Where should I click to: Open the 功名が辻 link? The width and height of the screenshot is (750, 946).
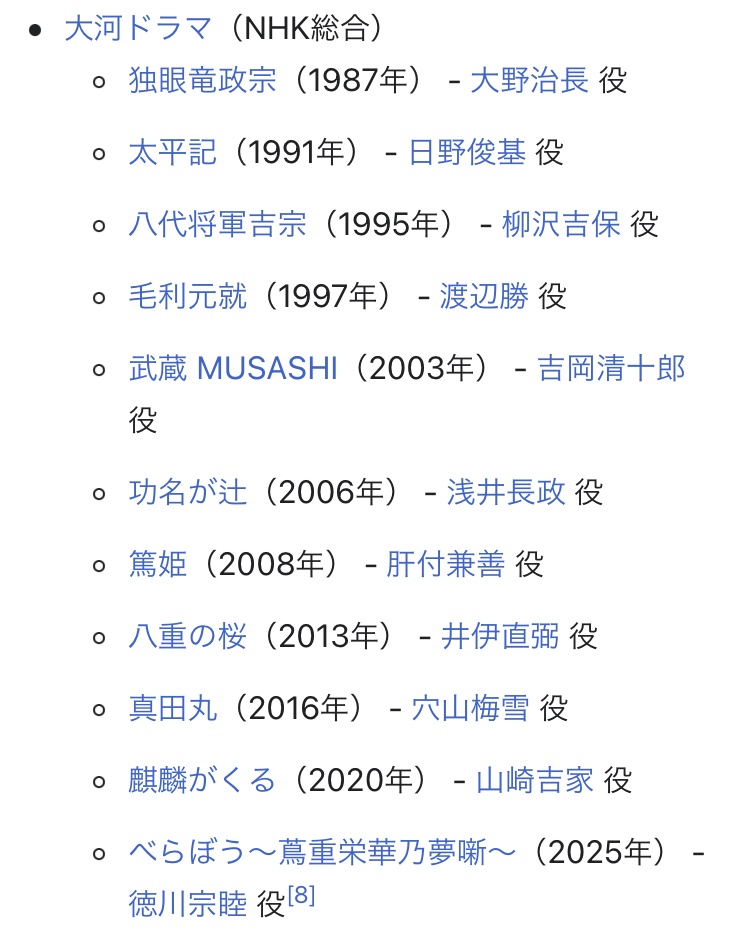(x=187, y=492)
